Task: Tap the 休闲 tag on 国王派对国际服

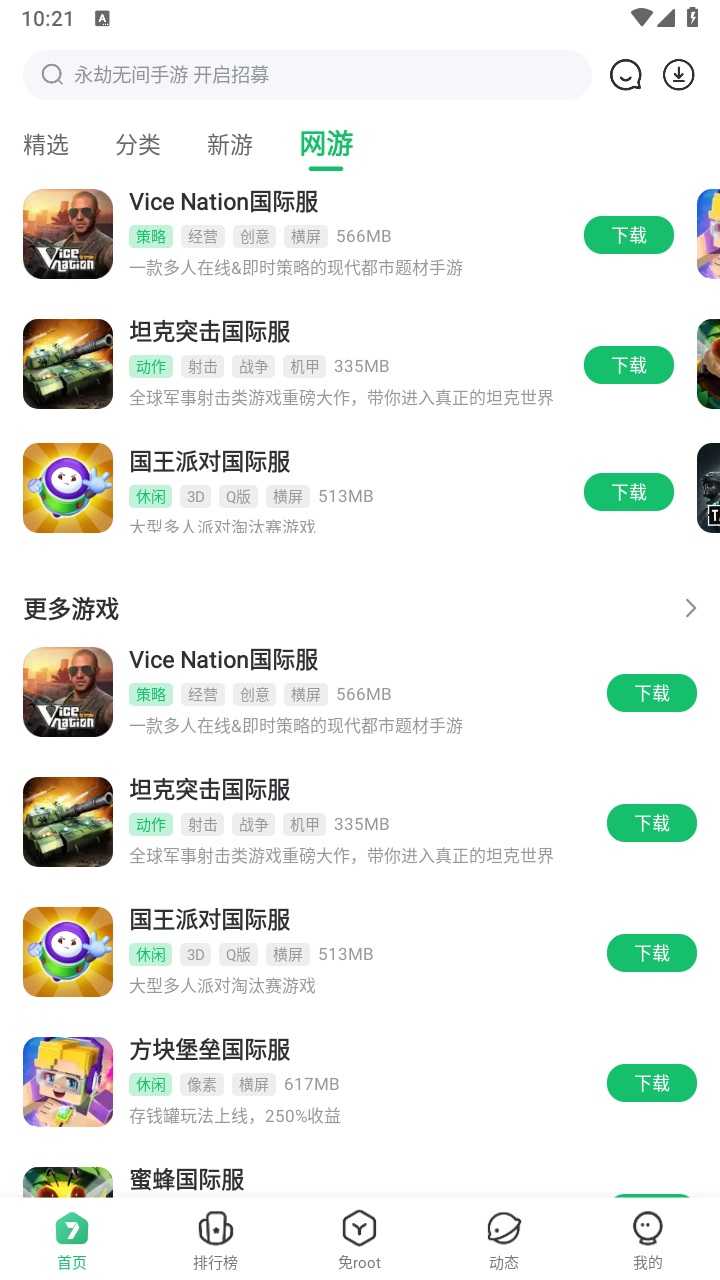Action: [150, 496]
